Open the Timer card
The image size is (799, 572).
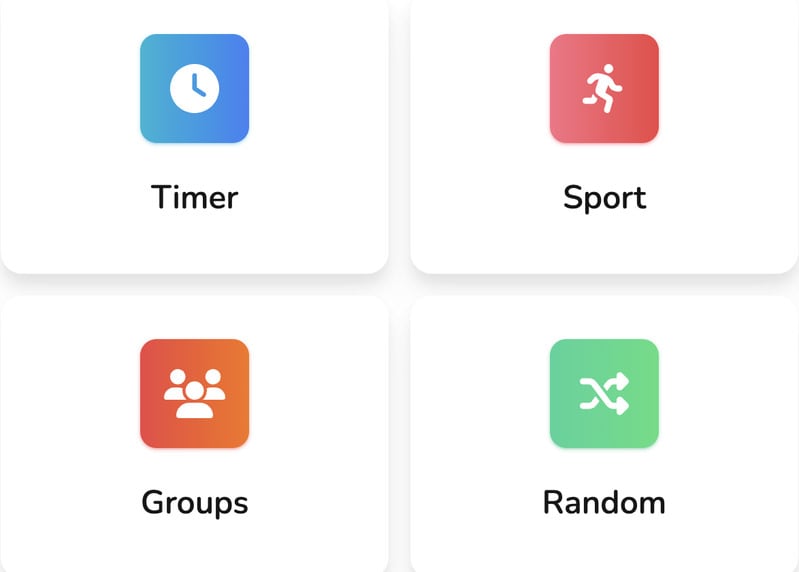click(194, 130)
